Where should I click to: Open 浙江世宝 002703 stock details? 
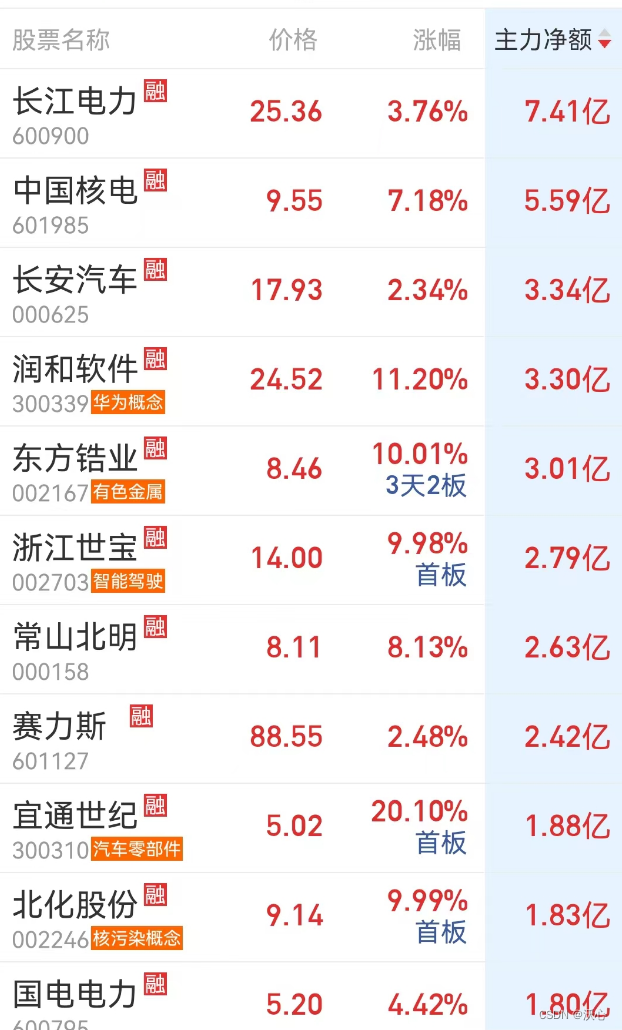(75, 548)
